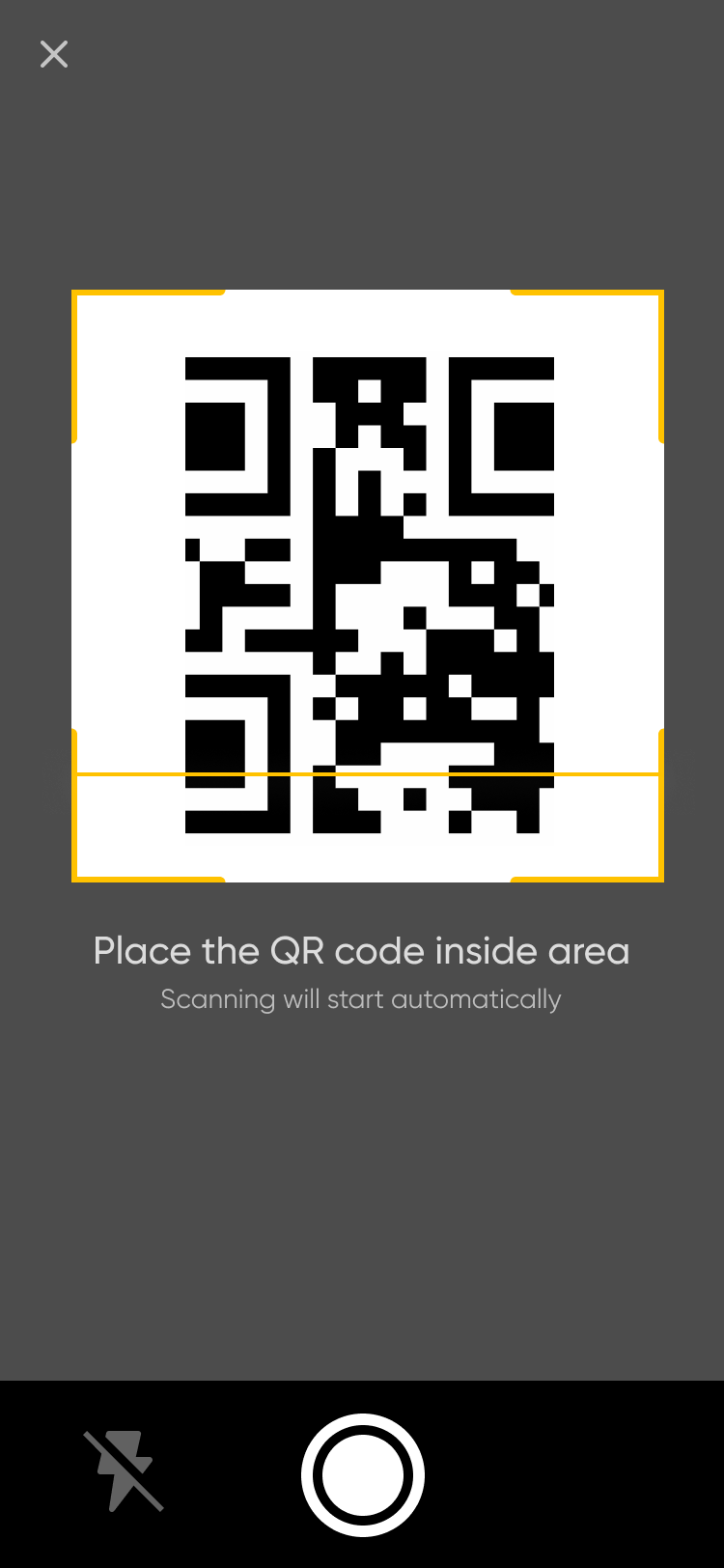Close the QR code scanner
The image size is (724, 1568).
tap(54, 54)
